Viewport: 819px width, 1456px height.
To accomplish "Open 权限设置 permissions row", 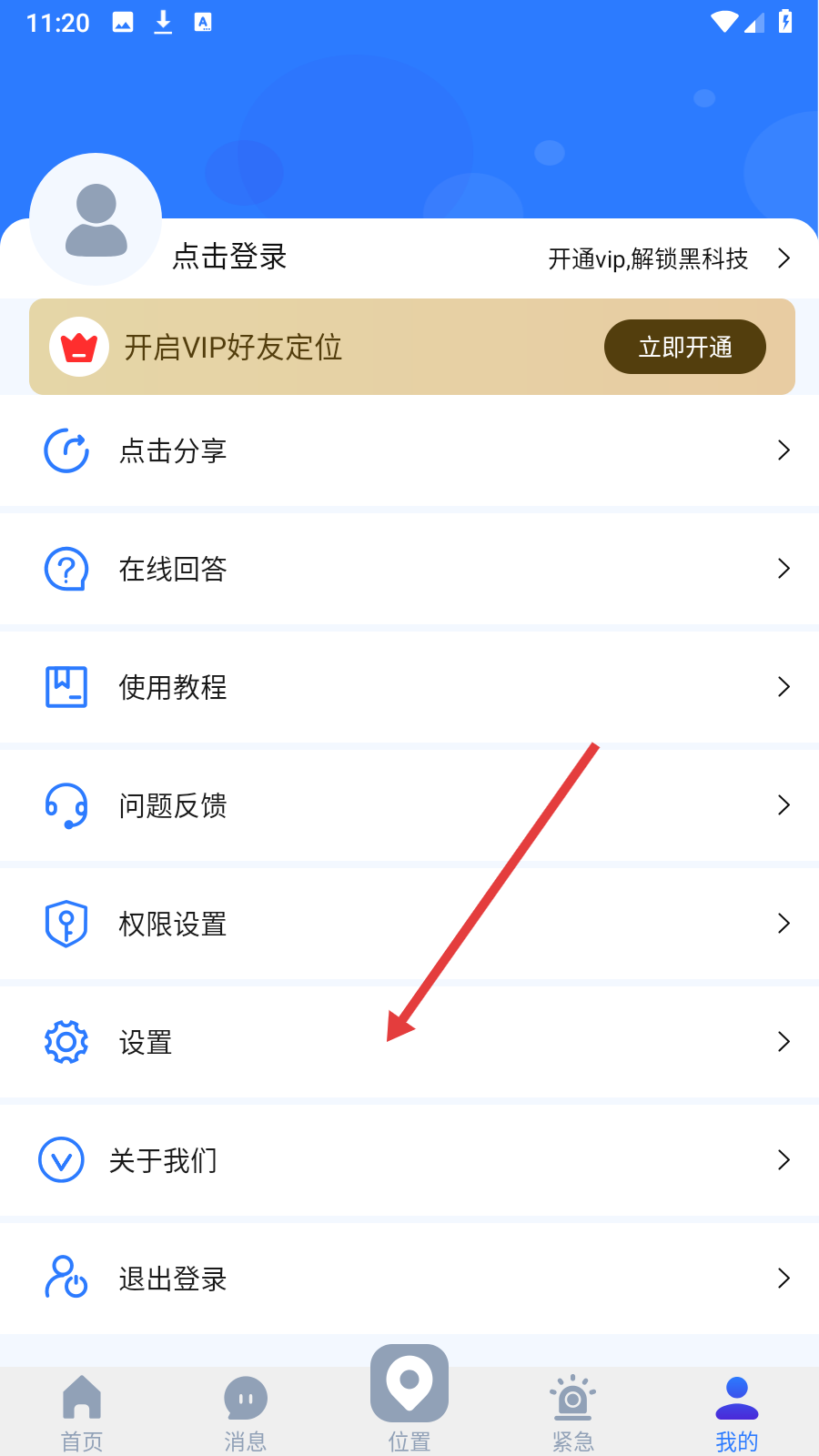I will coord(409,924).
